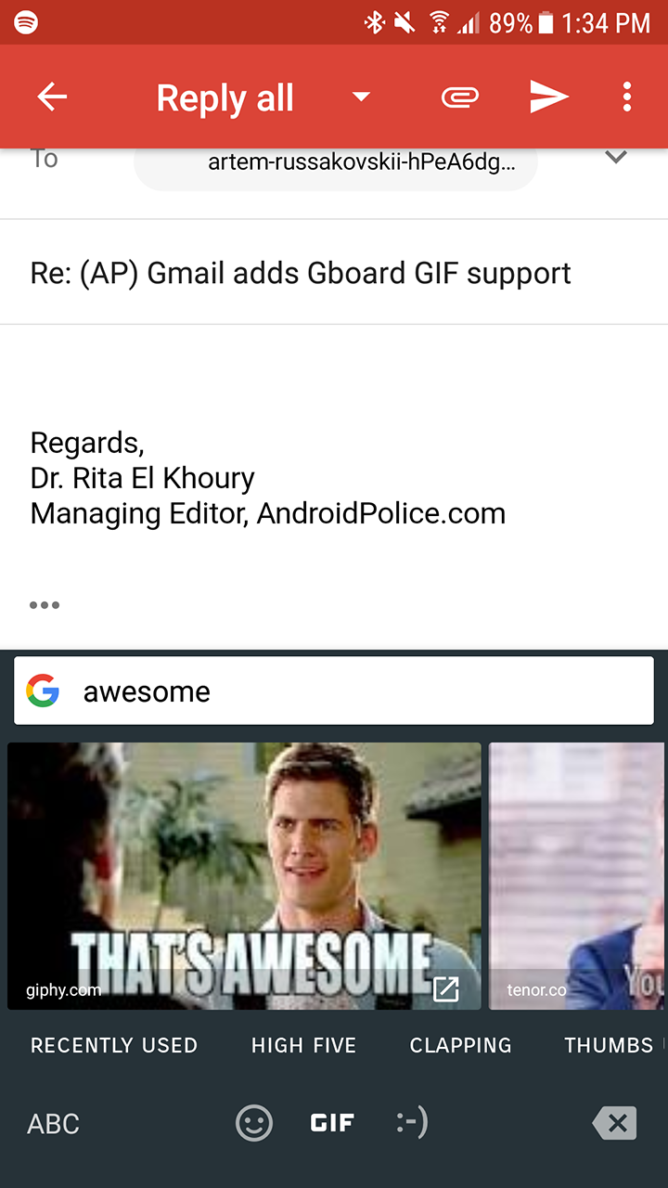Screen dimensions: 668x1188
Task: Switch to Clapping category
Action: [460, 1046]
